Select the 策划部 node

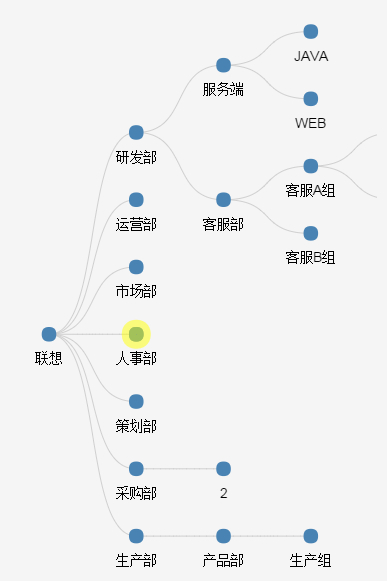(x=136, y=401)
